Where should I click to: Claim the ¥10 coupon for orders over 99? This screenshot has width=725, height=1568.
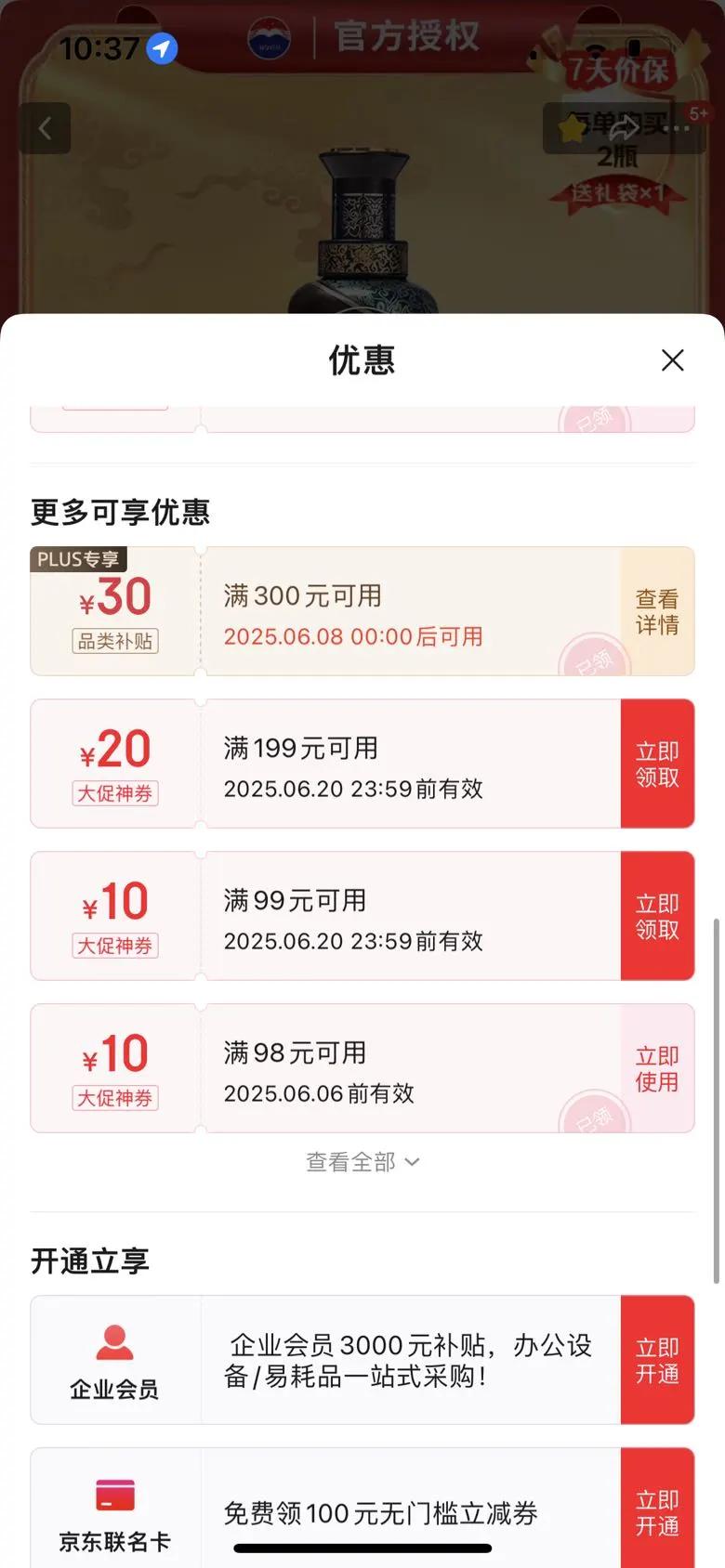coord(657,916)
